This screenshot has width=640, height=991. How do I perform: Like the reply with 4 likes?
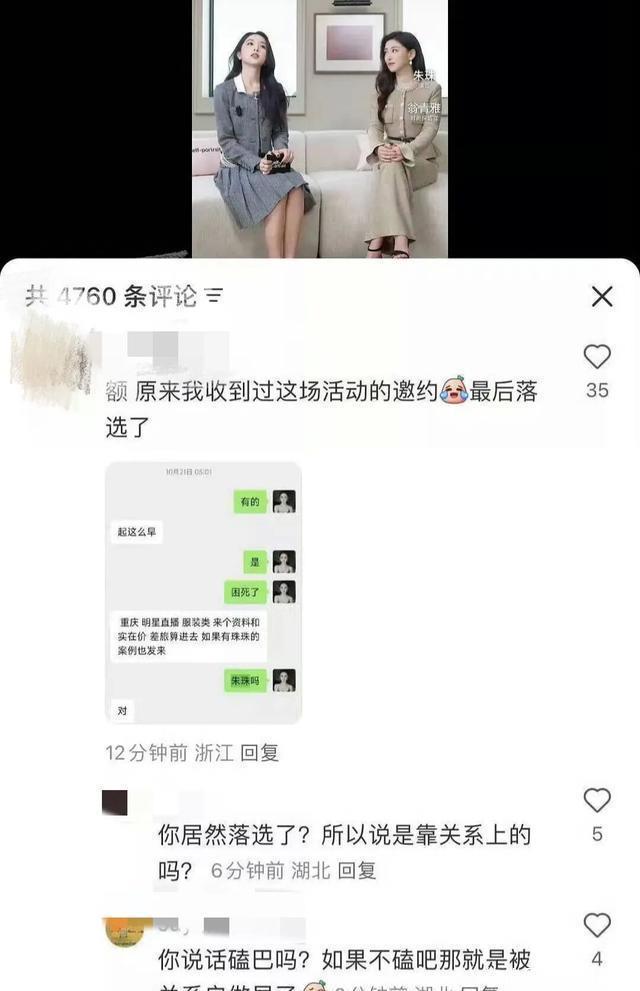click(x=597, y=925)
